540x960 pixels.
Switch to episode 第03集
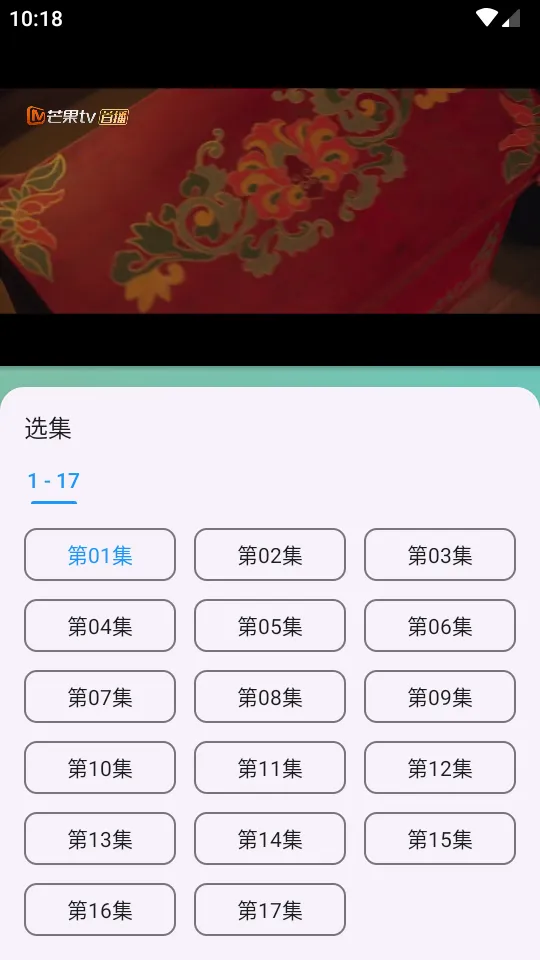click(440, 555)
